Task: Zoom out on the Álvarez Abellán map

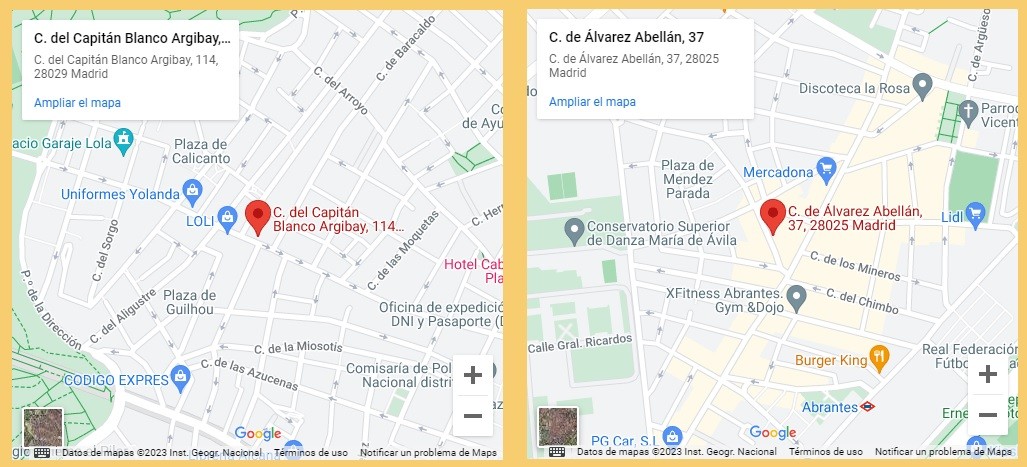Action: pos(988,415)
